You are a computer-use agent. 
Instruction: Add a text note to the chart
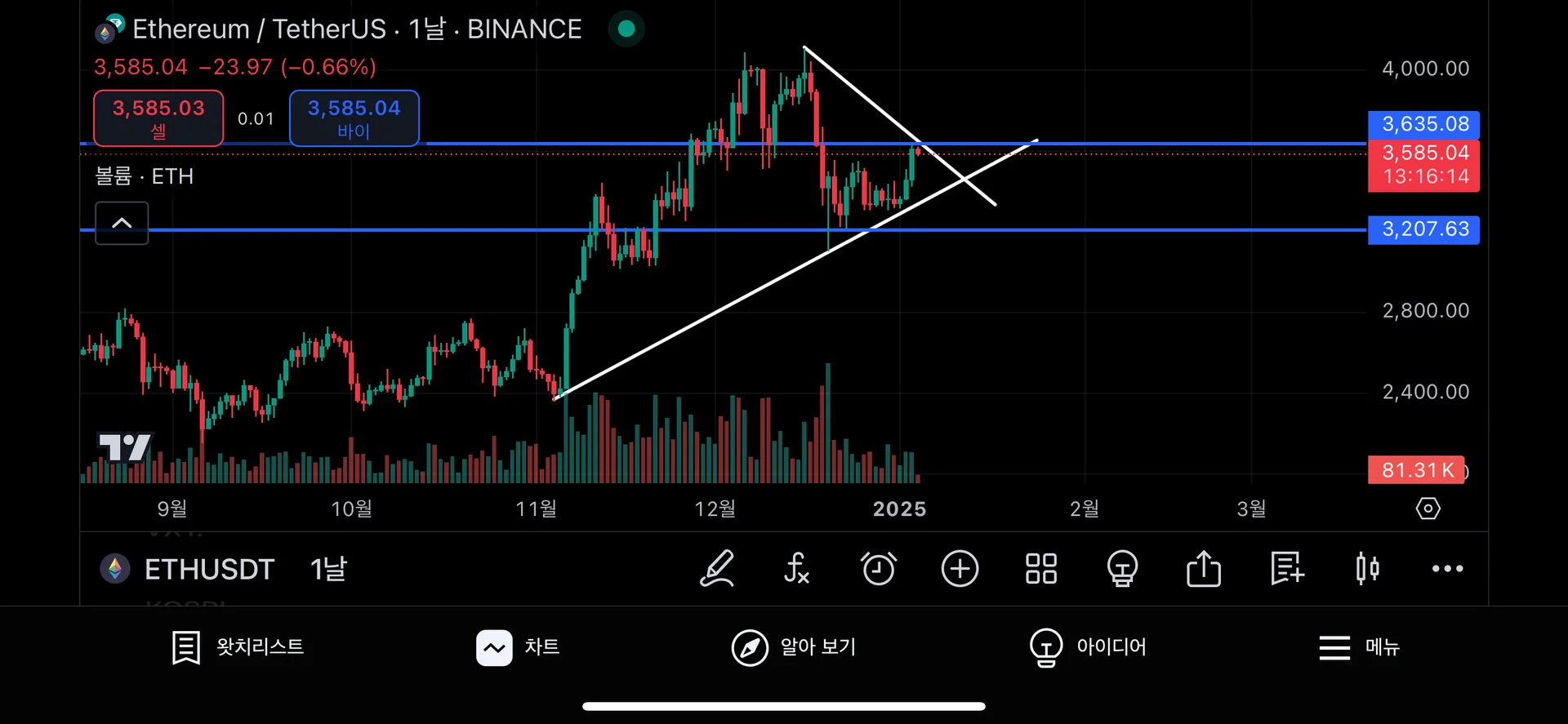tap(1286, 569)
